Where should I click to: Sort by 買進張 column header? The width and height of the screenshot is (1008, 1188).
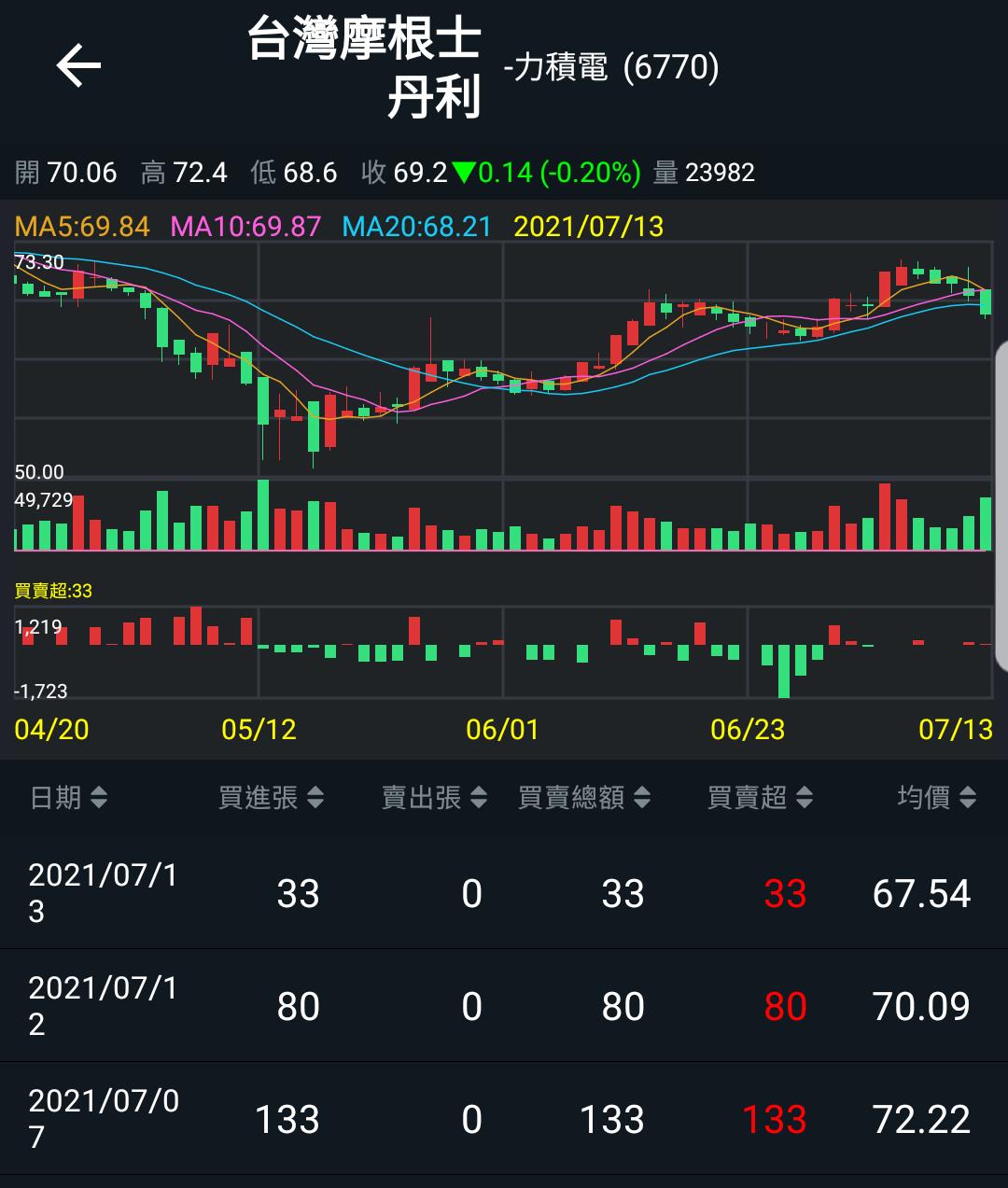click(271, 798)
